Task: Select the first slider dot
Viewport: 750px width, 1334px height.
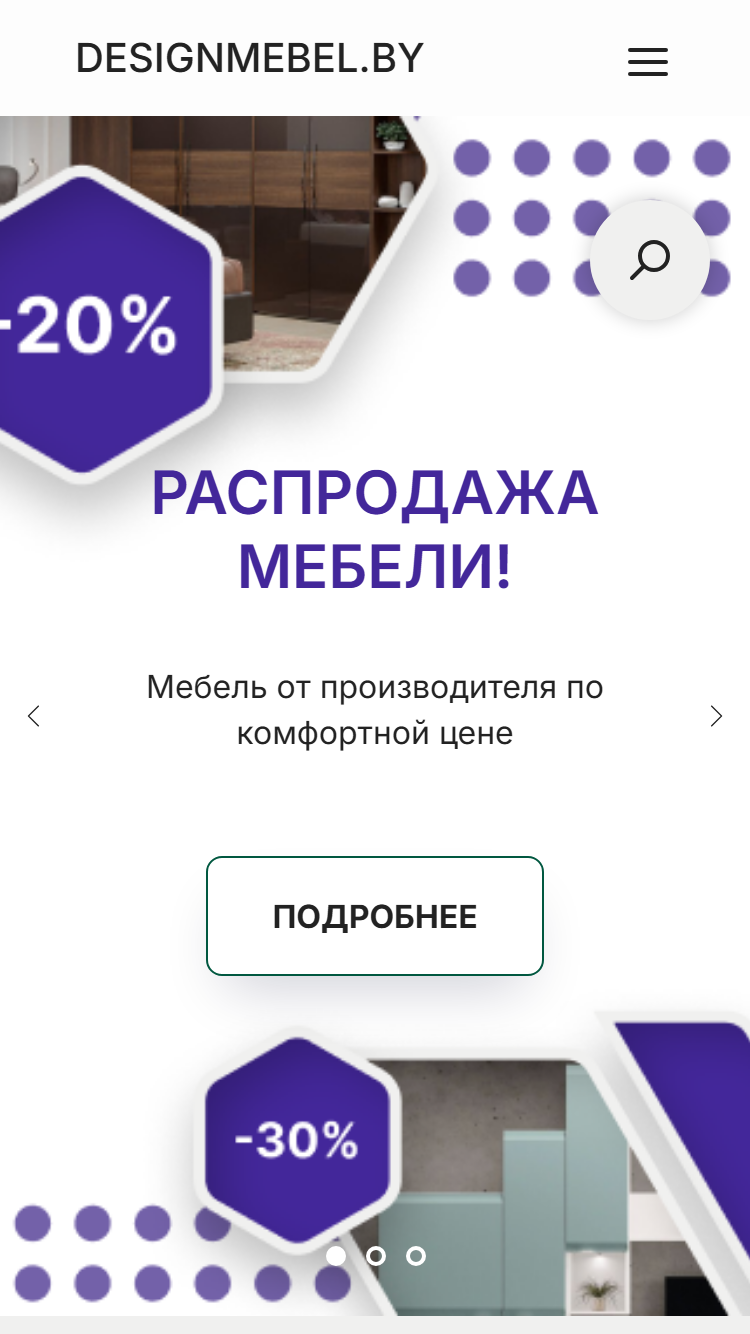Action: [336, 1256]
